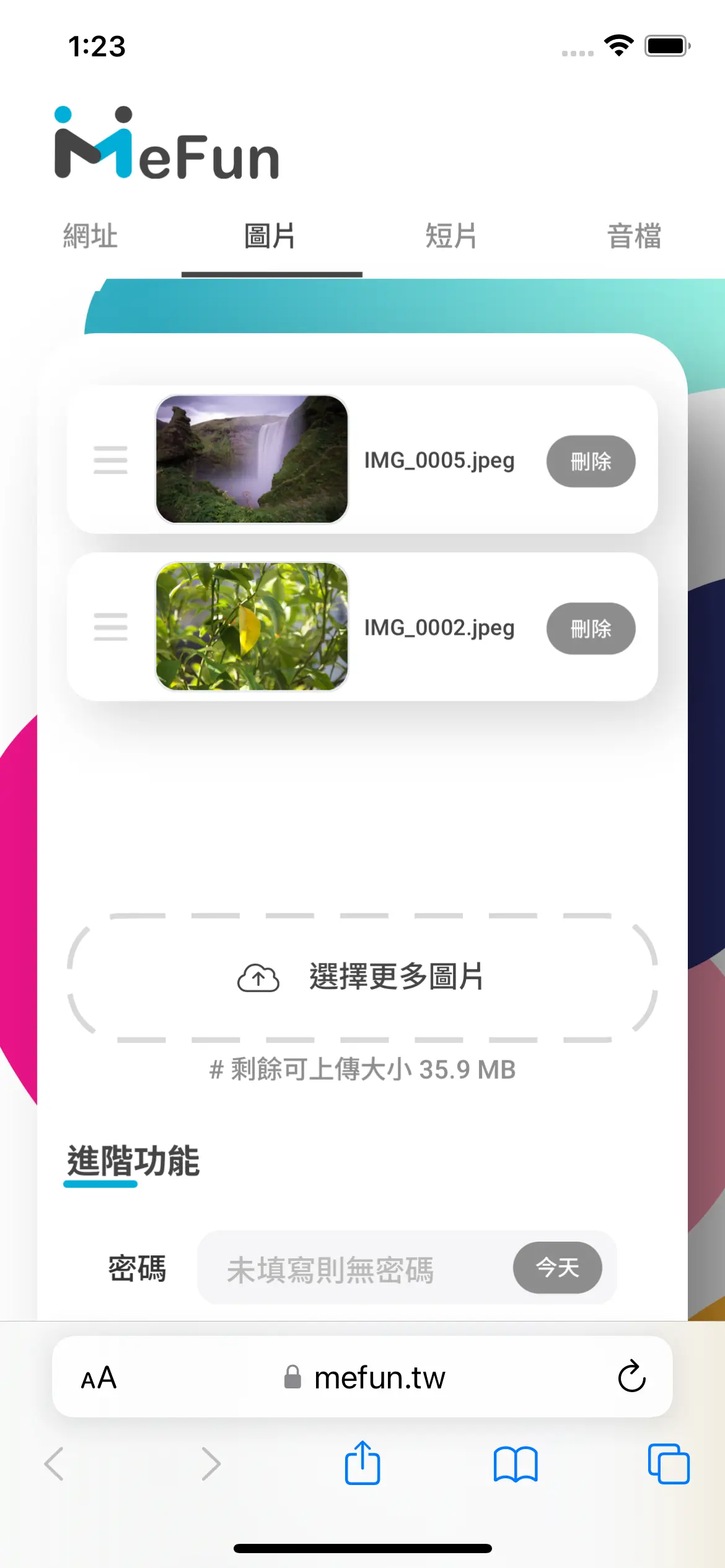Tap the 今天 button
The width and height of the screenshot is (725, 1568).
(x=557, y=1268)
